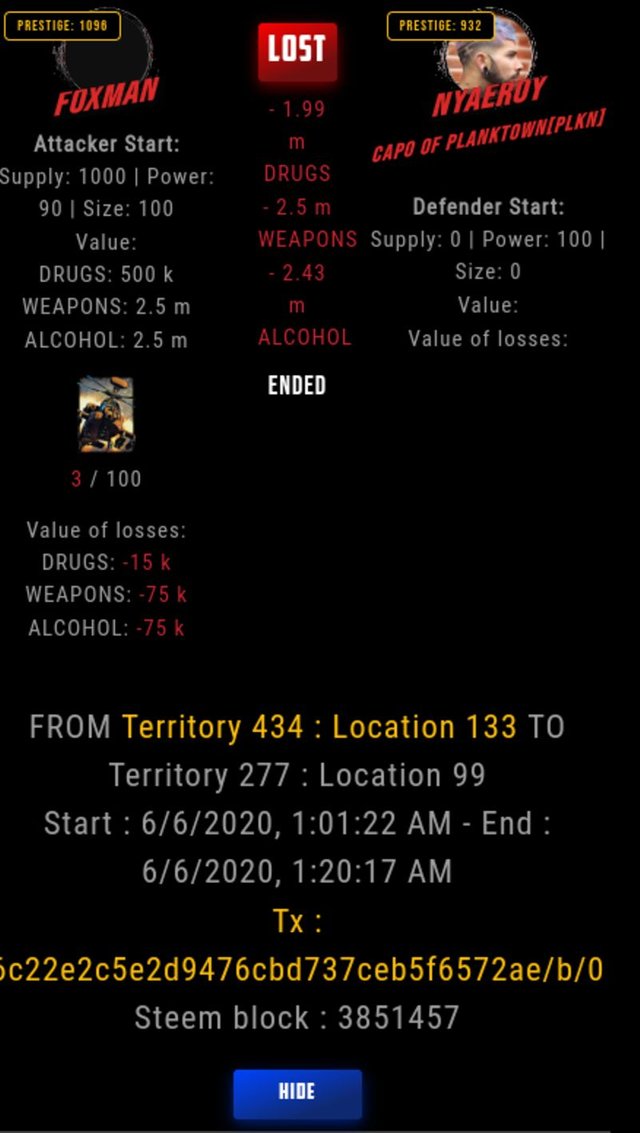The image size is (640, 1133).
Task: Open FOXMAN attacker profile
Action: 106,98
